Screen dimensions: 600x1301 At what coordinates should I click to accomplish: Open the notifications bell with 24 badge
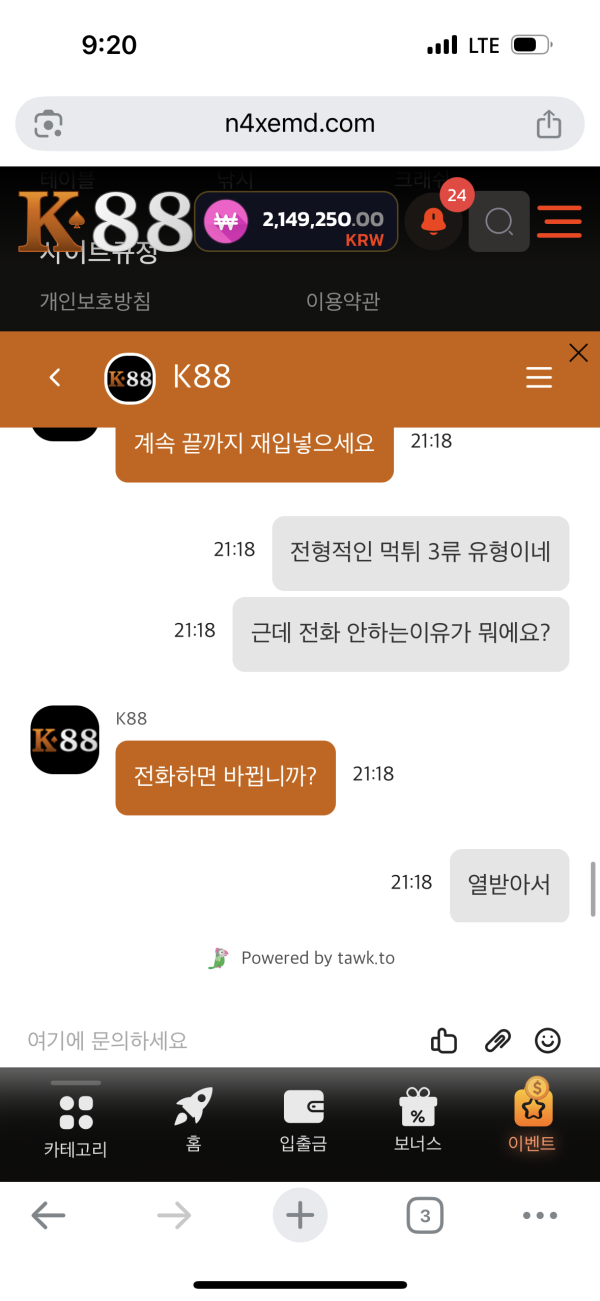click(434, 222)
